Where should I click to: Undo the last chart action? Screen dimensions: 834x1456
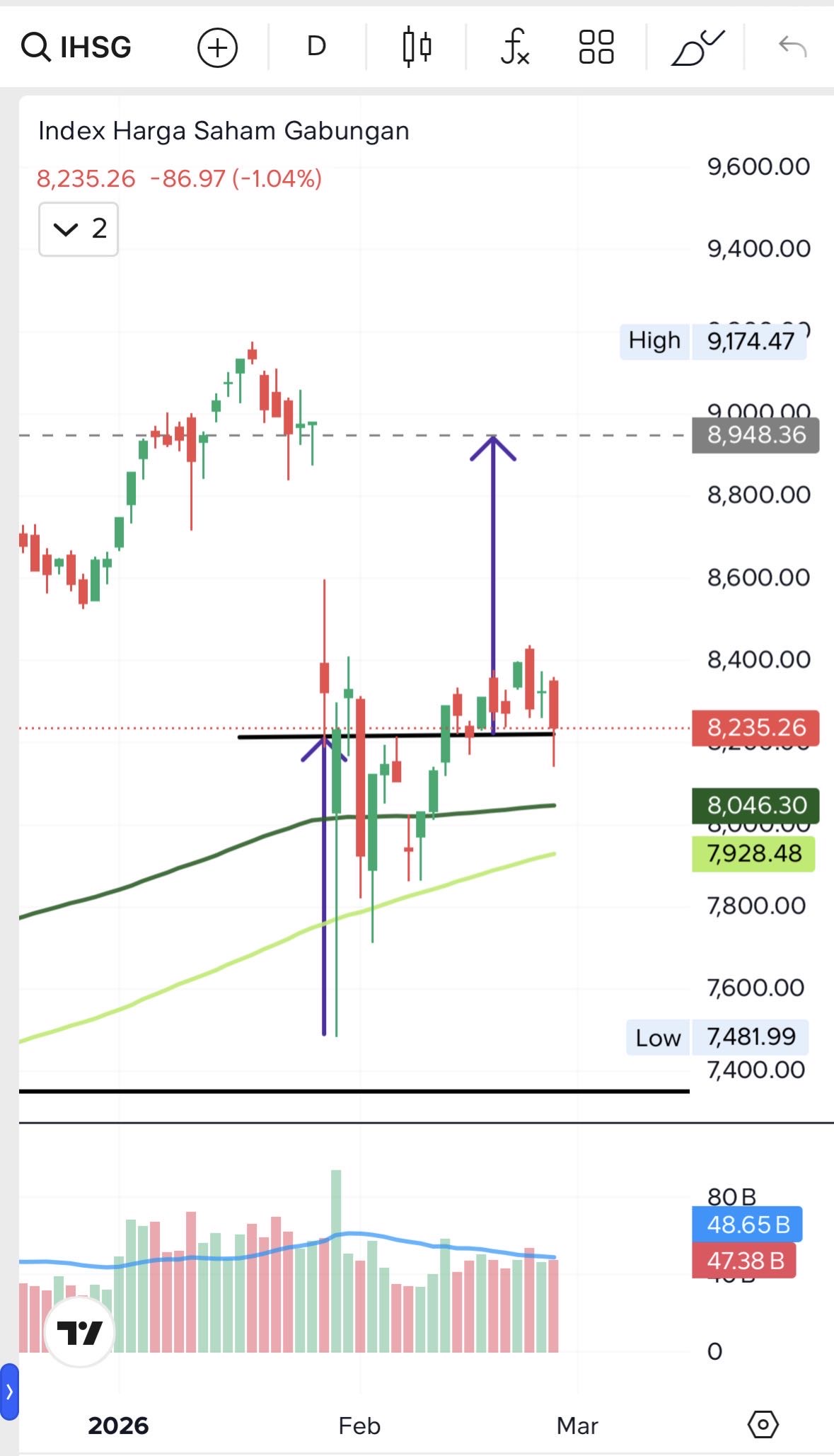click(x=792, y=47)
